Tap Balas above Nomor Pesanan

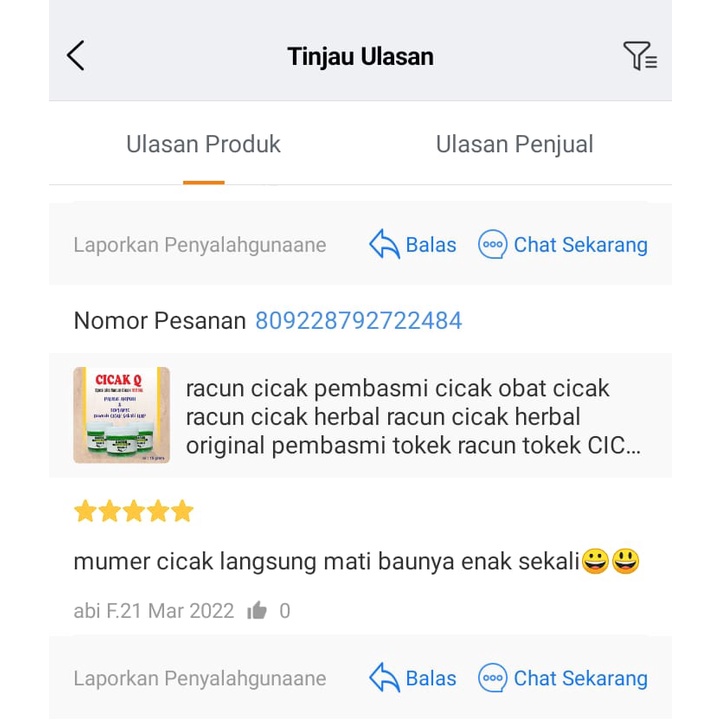tap(412, 245)
